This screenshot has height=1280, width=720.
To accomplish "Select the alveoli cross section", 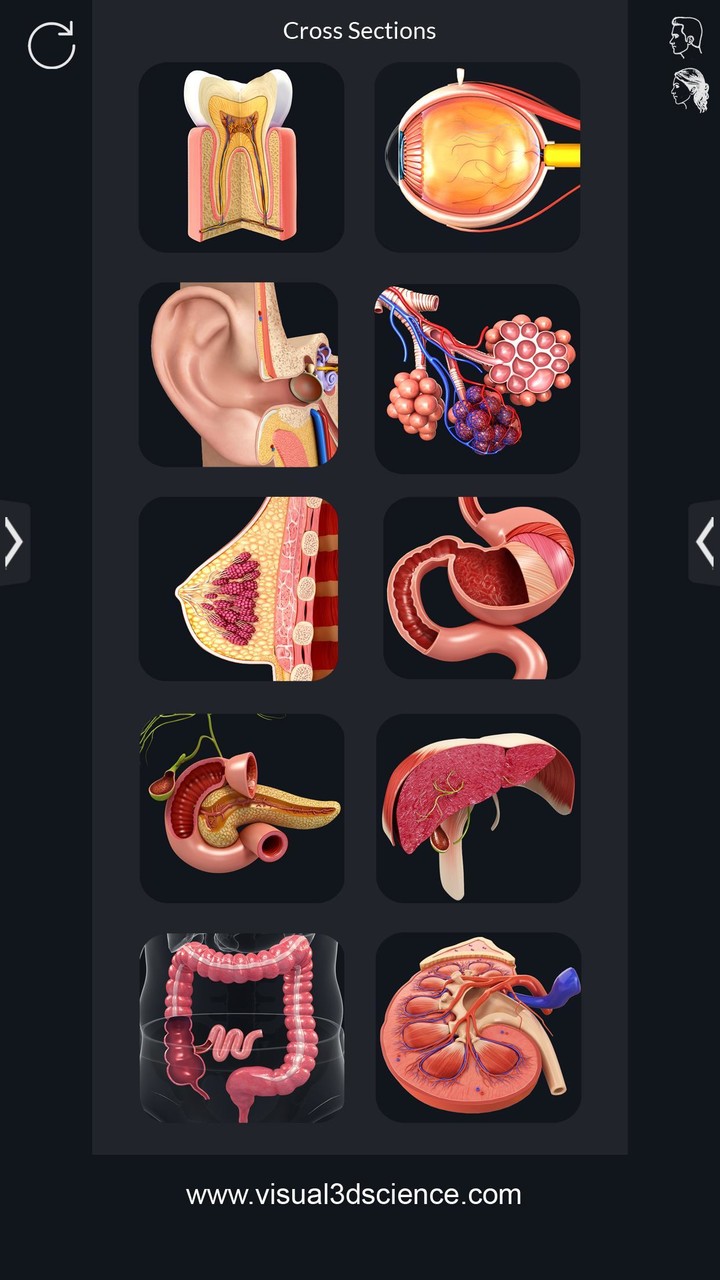I will pos(477,374).
